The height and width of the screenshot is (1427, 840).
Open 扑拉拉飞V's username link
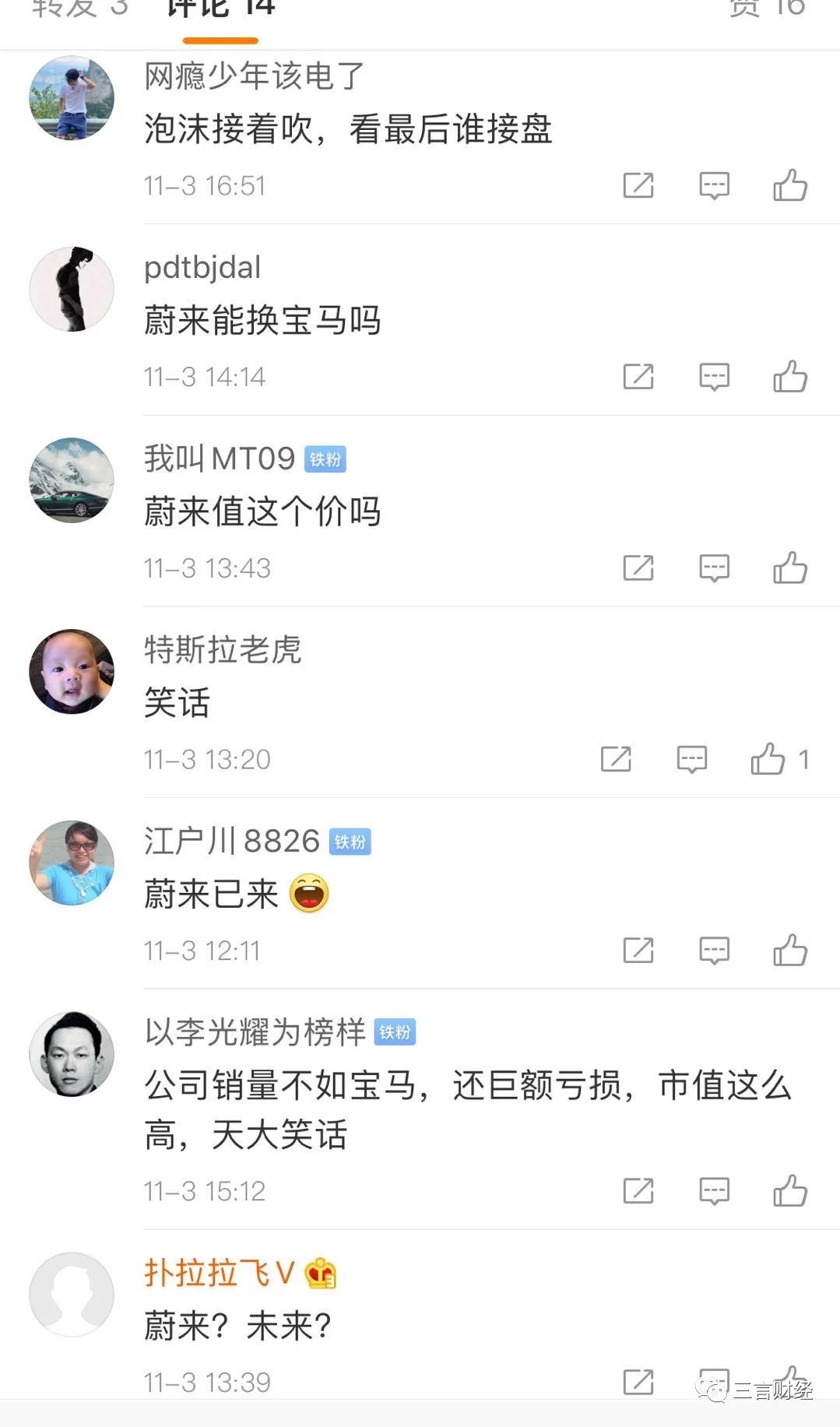[220, 1274]
